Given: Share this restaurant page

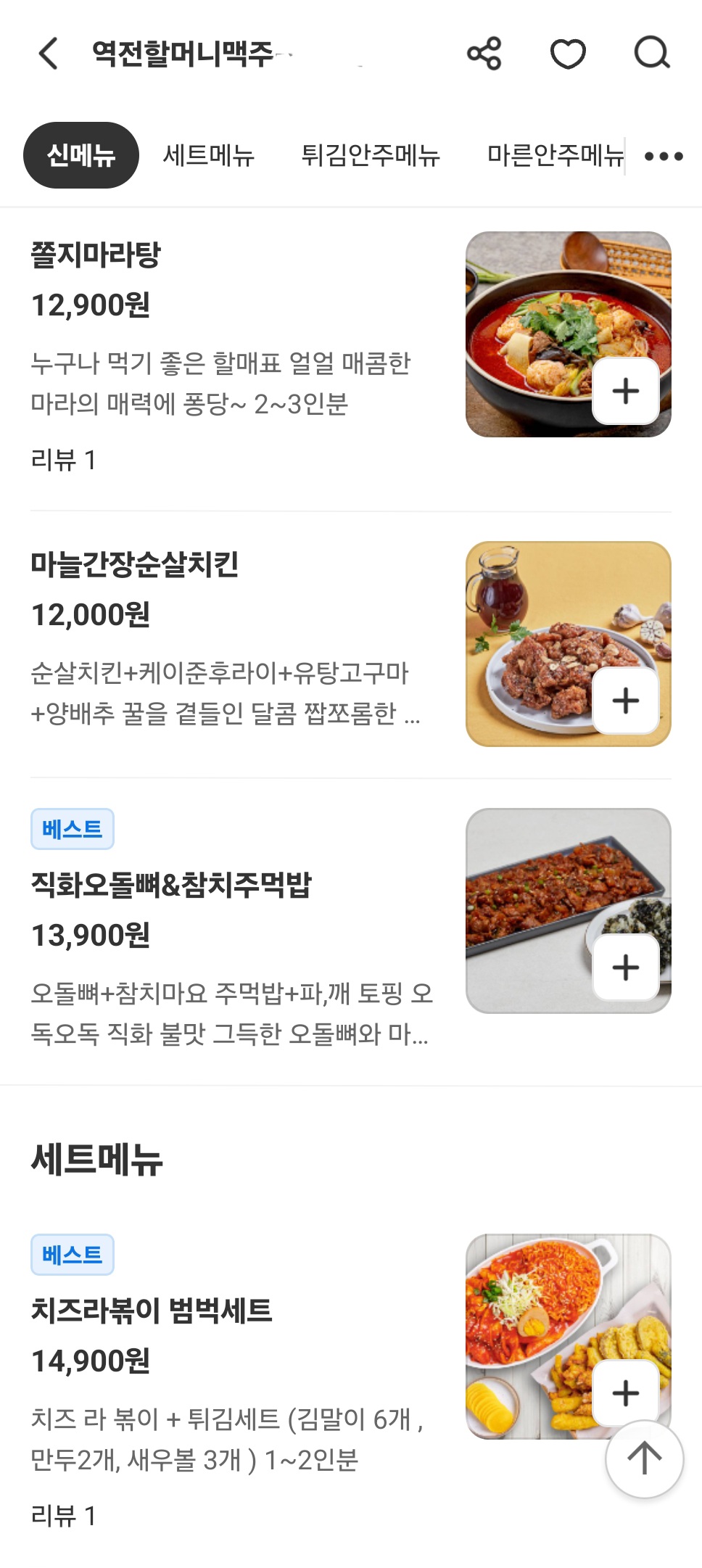Looking at the screenshot, I should (x=484, y=54).
